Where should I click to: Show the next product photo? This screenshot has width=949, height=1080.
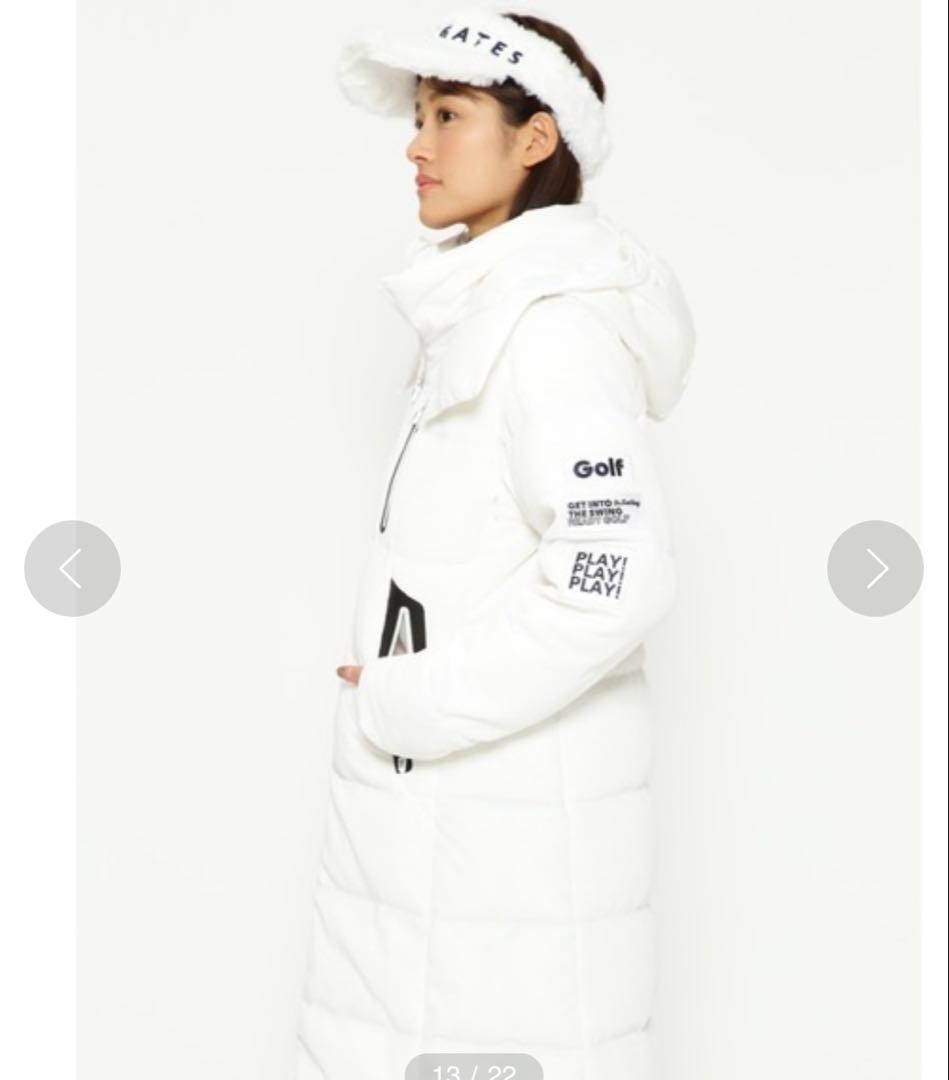click(875, 568)
